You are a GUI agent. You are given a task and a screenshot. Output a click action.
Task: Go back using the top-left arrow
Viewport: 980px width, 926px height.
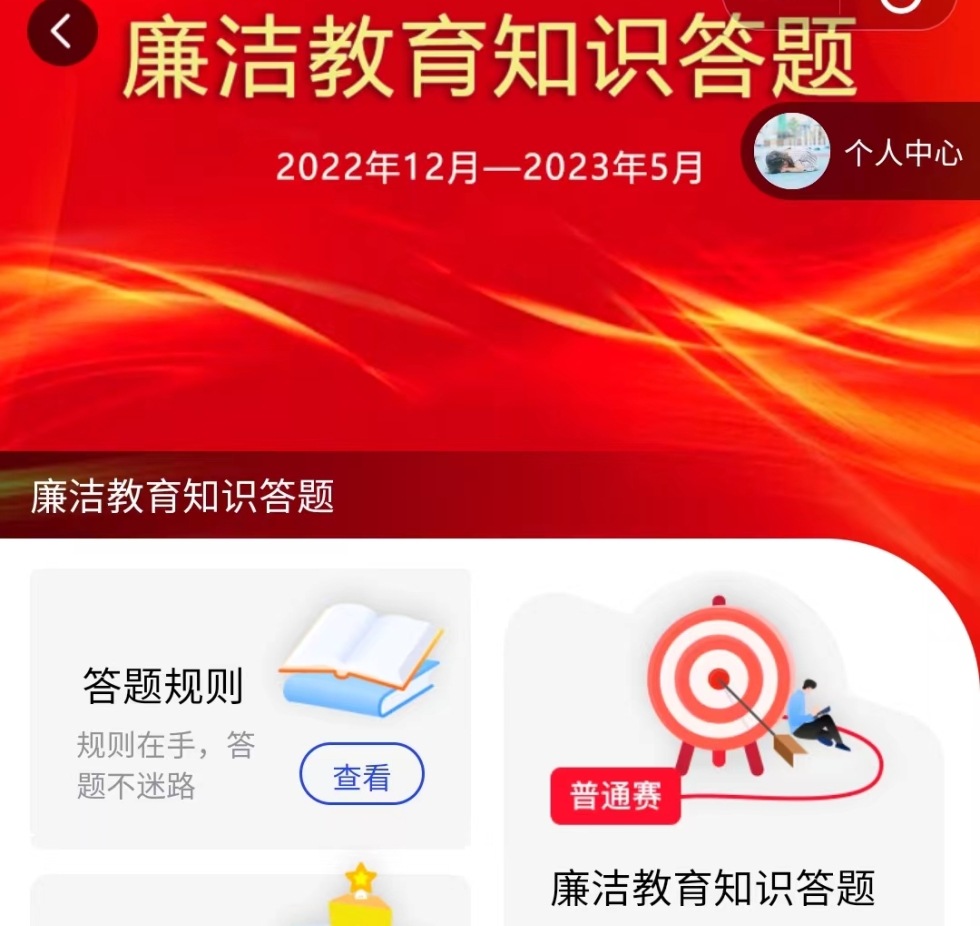pyautogui.click(x=62, y=32)
